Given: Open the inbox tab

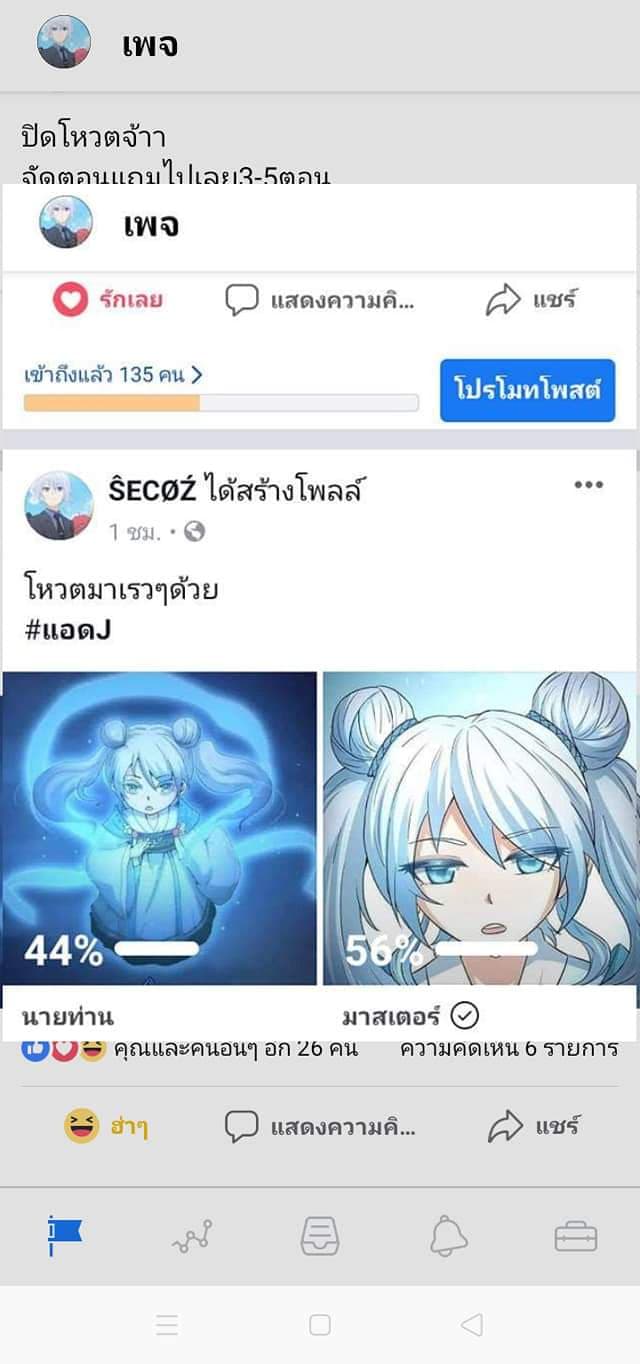Looking at the screenshot, I should [x=320, y=1237].
